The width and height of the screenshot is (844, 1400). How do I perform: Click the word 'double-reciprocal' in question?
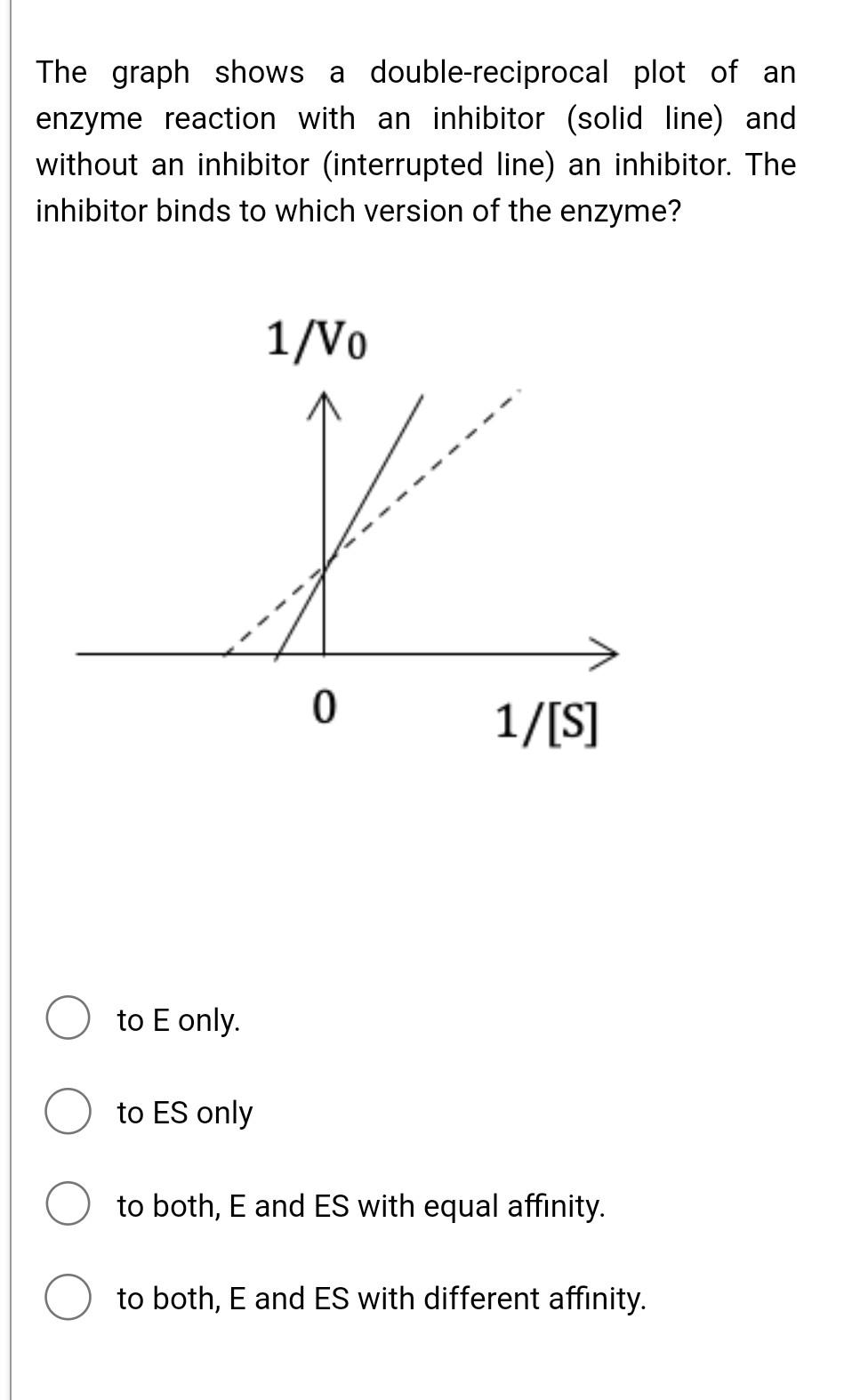[x=487, y=72]
